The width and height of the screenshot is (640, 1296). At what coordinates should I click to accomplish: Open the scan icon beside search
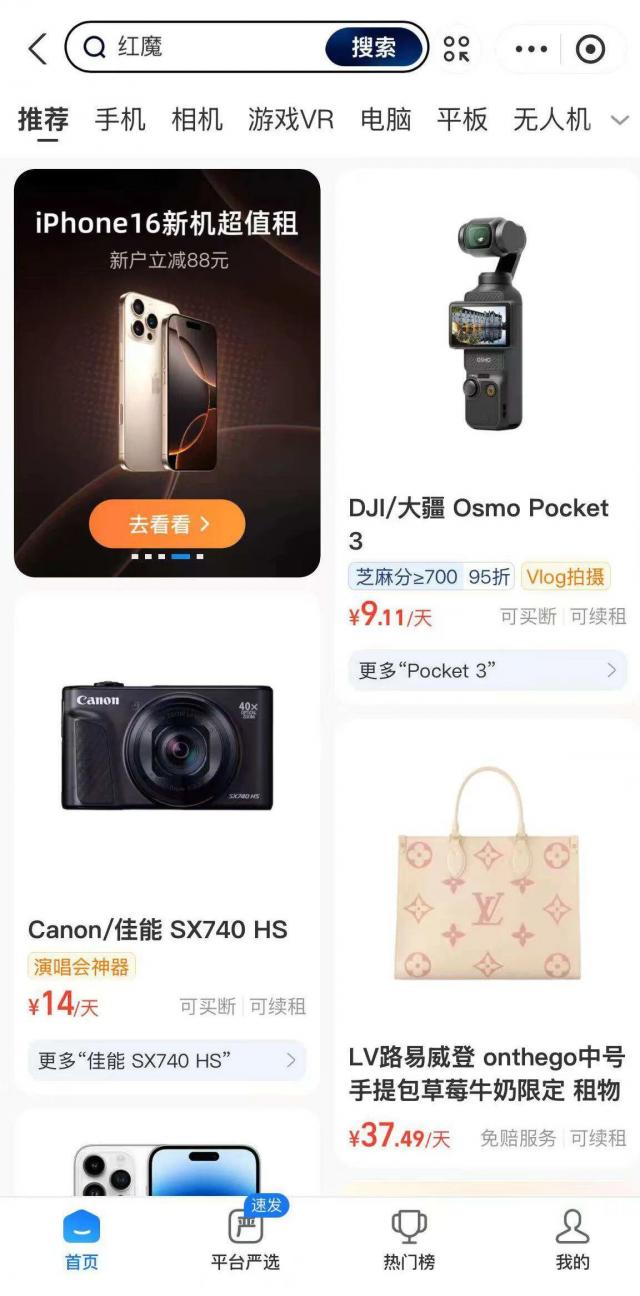tap(457, 48)
